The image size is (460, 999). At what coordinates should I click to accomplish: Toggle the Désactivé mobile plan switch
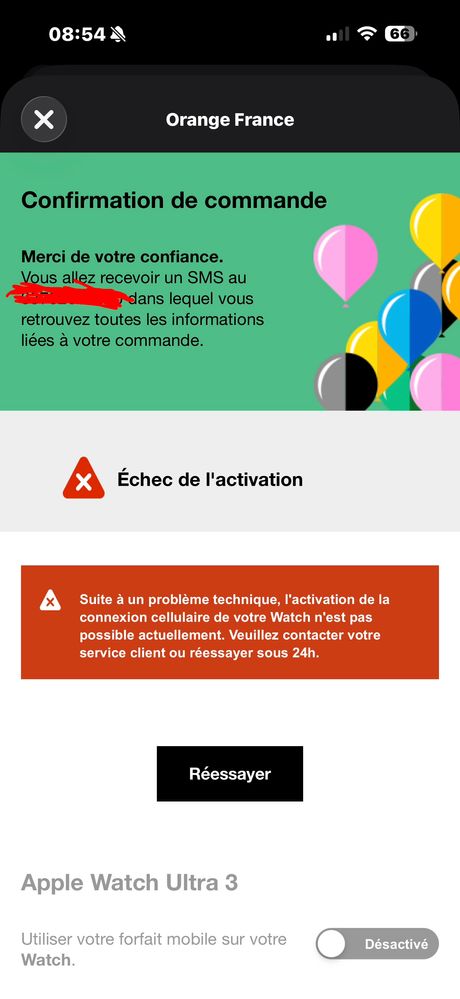point(377,944)
